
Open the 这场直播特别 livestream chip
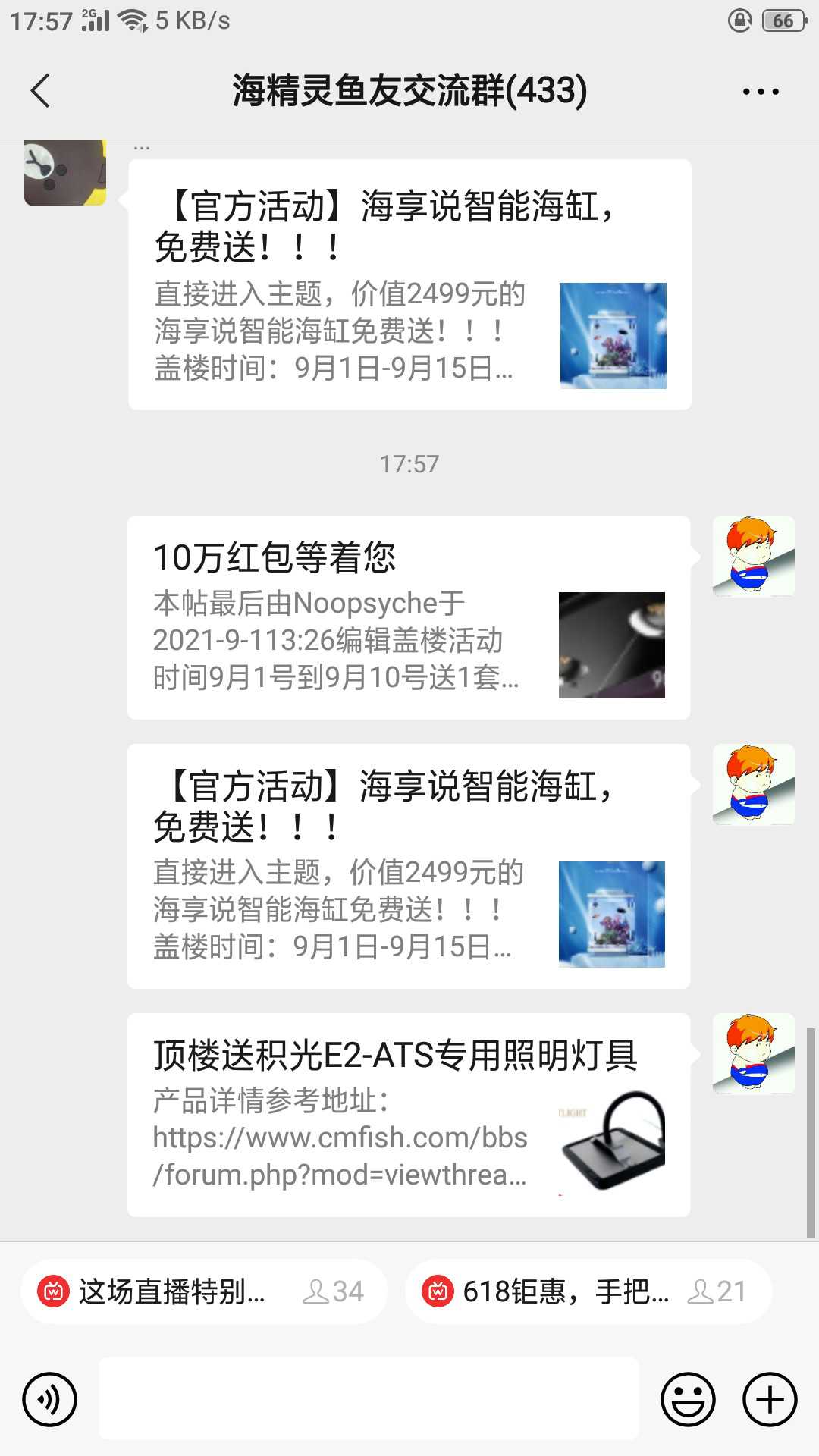[x=203, y=1291]
